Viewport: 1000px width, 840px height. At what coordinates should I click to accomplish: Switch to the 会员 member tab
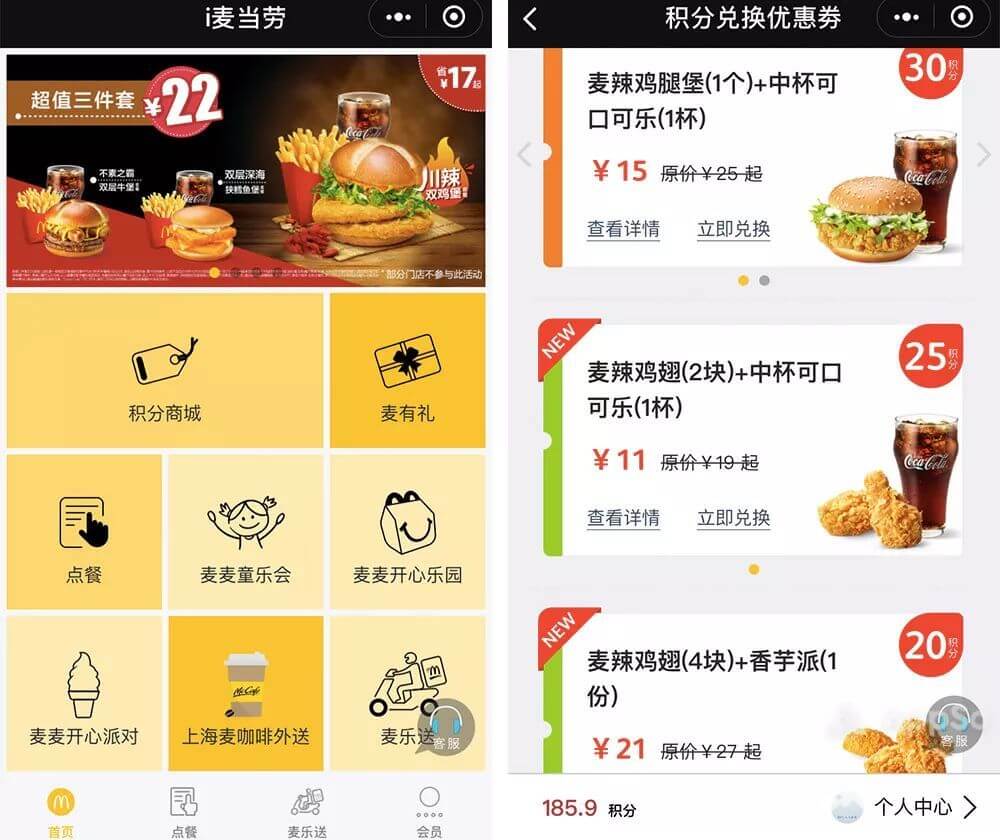(429, 811)
